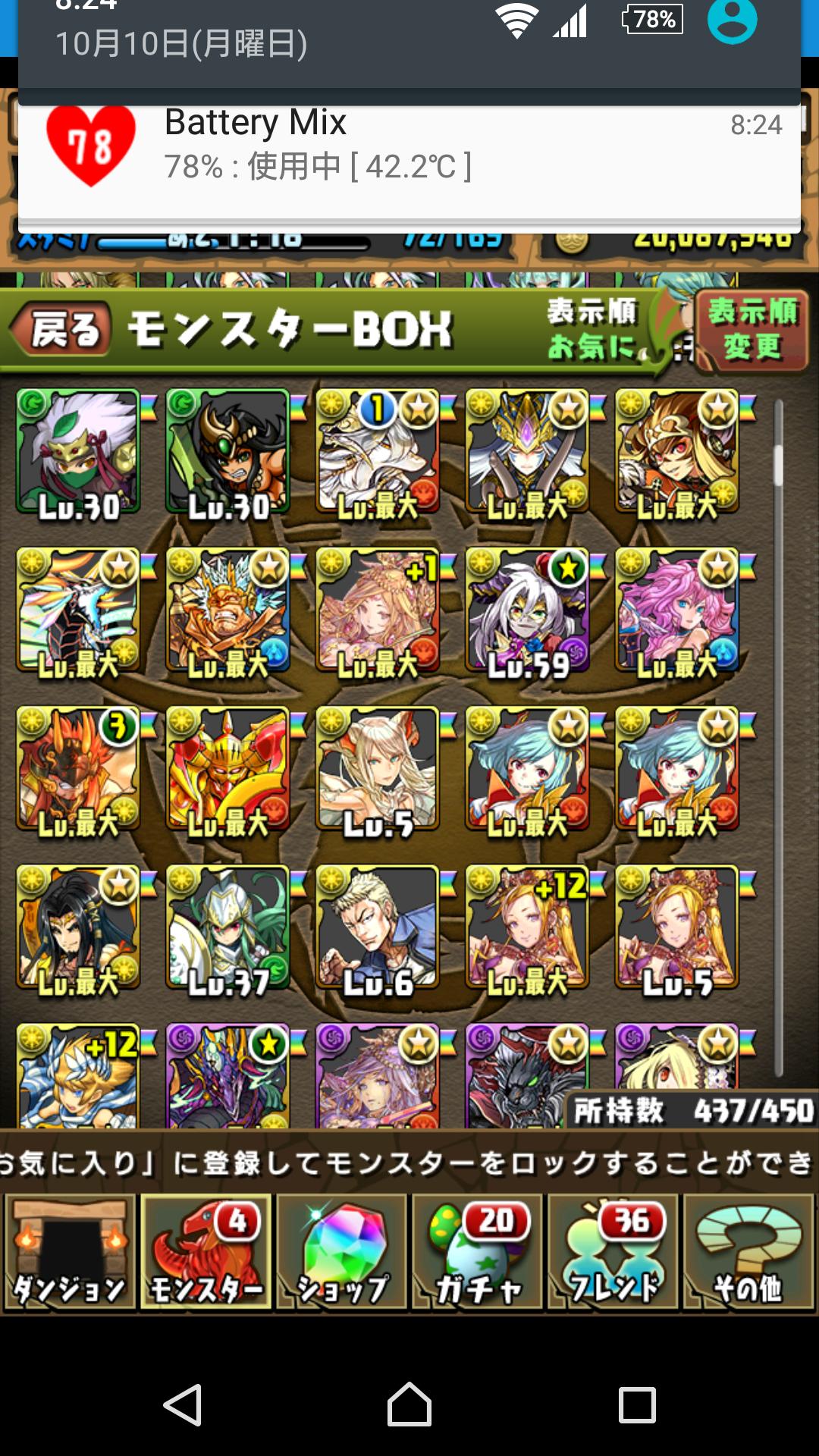This screenshot has height=1456, width=819.
Task: Open recent apps overview
Action: [637, 1404]
